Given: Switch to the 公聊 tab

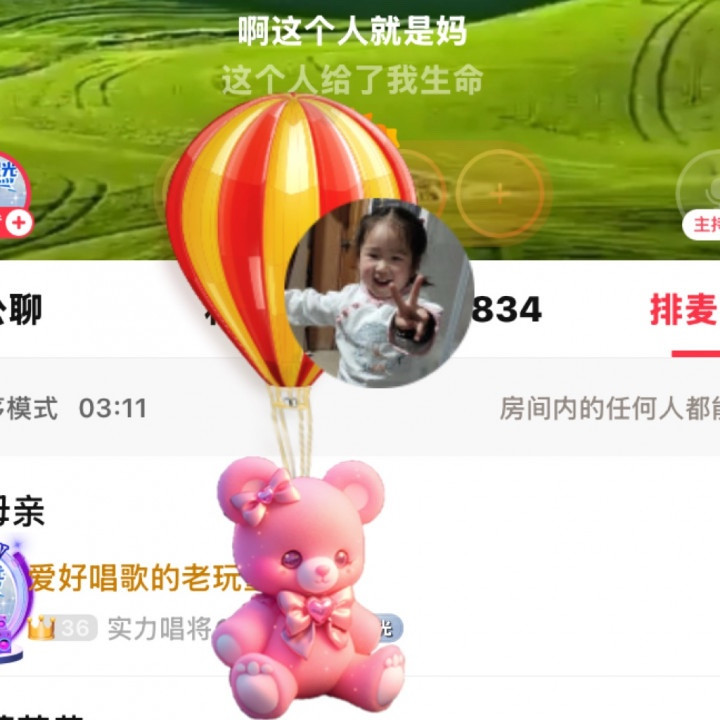Looking at the screenshot, I should click(x=20, y=312).
